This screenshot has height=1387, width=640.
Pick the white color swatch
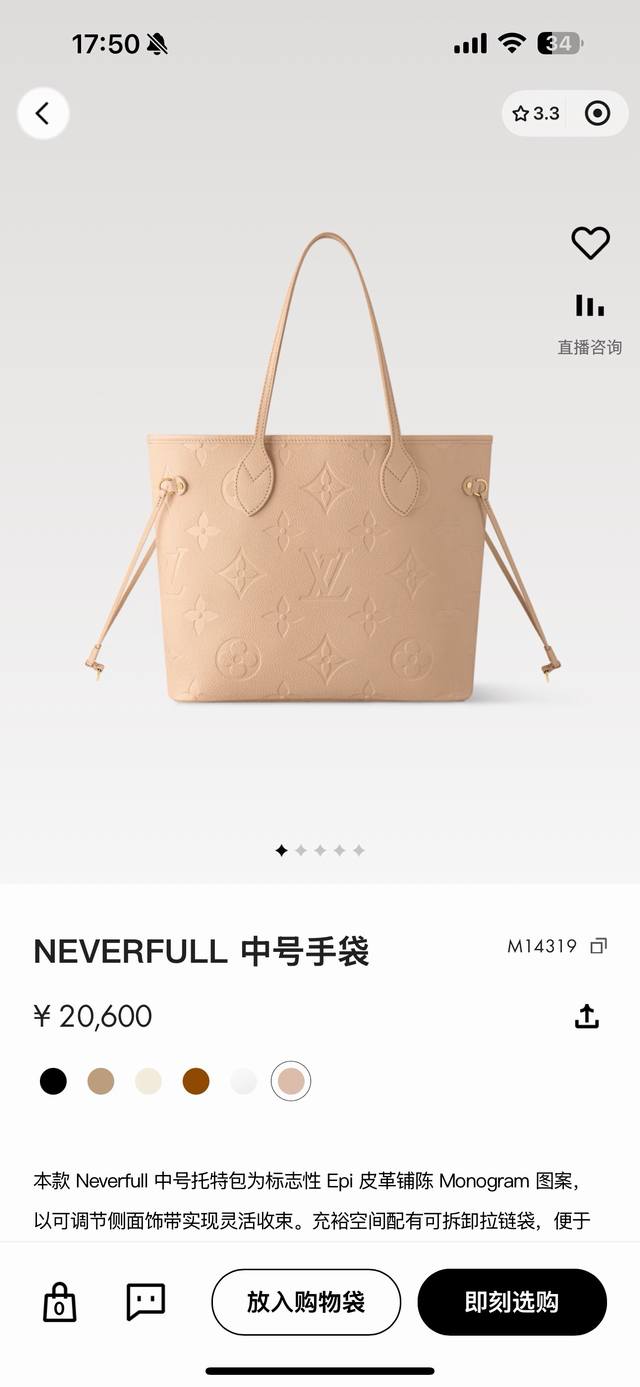point(243,1081)
